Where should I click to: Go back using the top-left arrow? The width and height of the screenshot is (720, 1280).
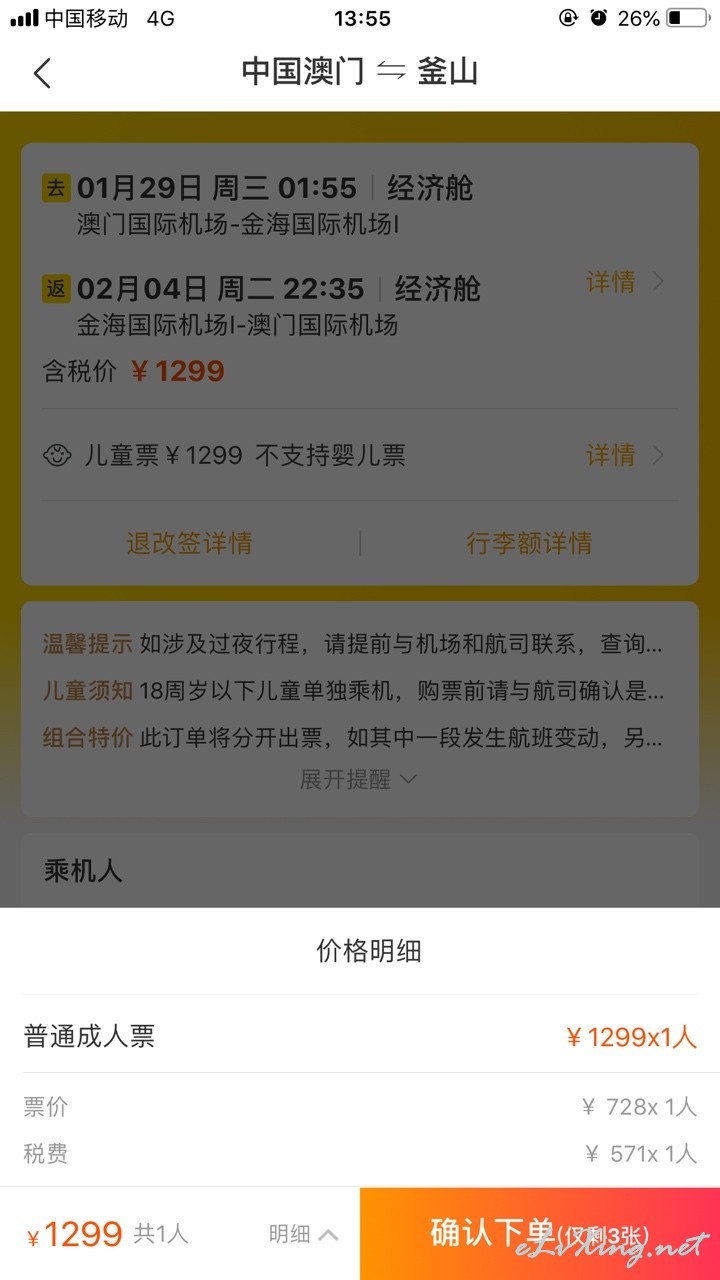42,73
